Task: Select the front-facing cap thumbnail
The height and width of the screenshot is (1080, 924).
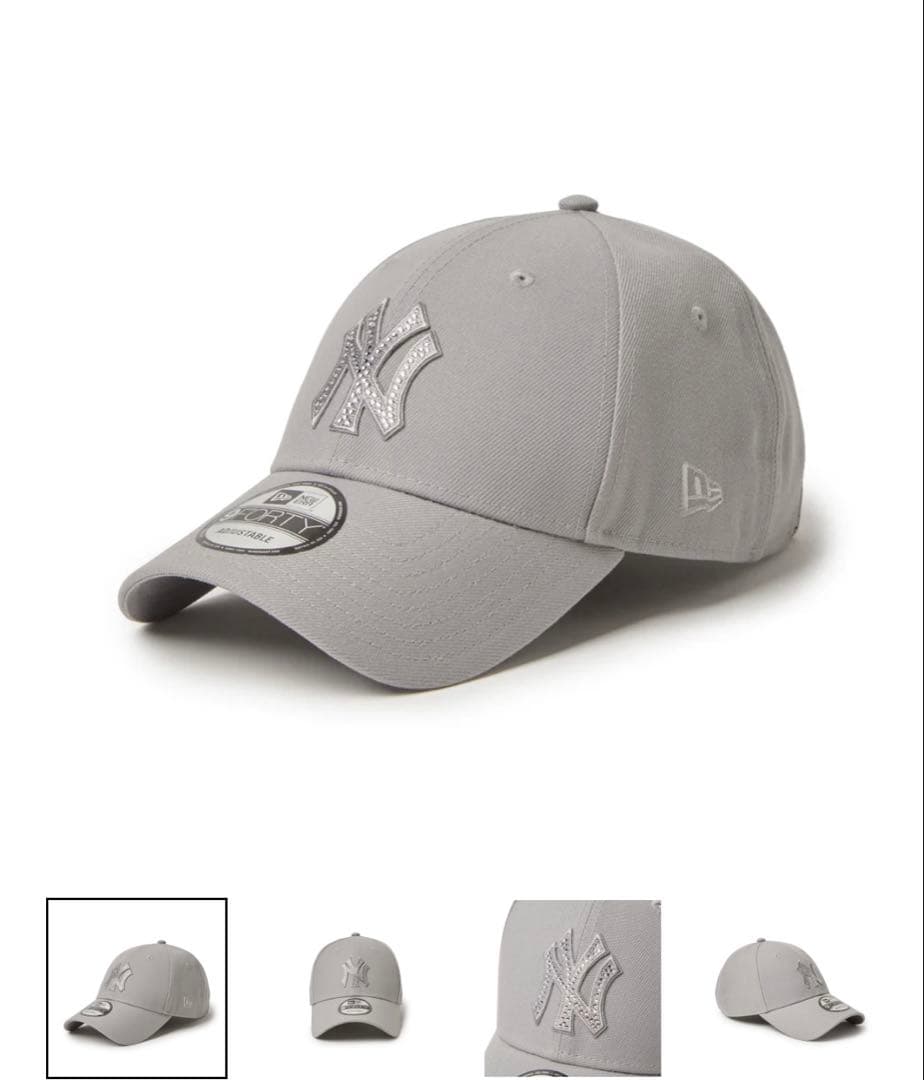Action: [x=355, y=987]
